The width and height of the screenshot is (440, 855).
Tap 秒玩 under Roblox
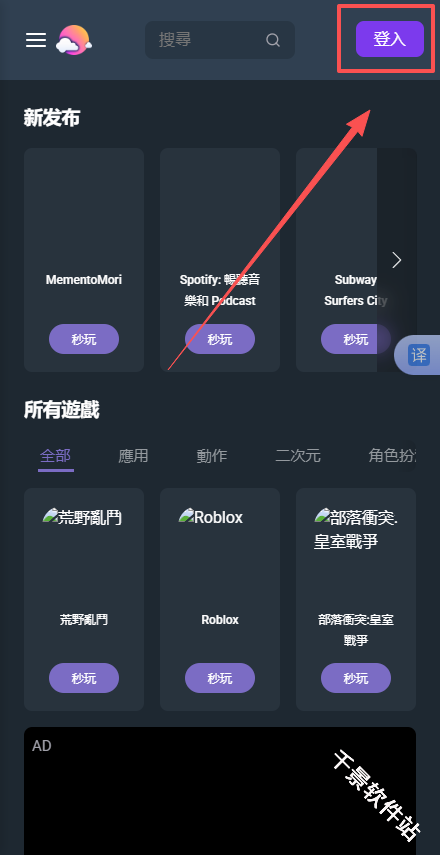220,678
